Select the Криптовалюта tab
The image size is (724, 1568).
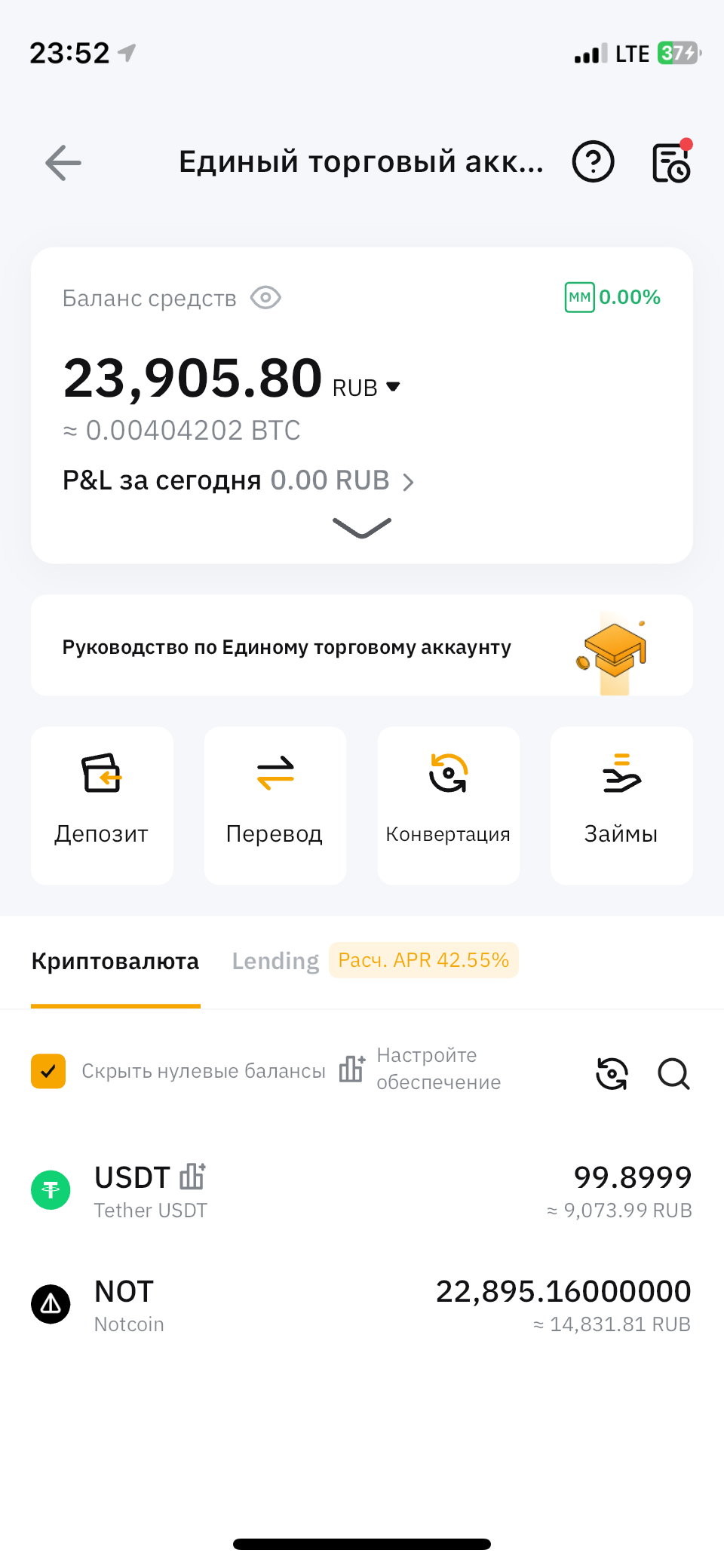click(x=115, y=962)
